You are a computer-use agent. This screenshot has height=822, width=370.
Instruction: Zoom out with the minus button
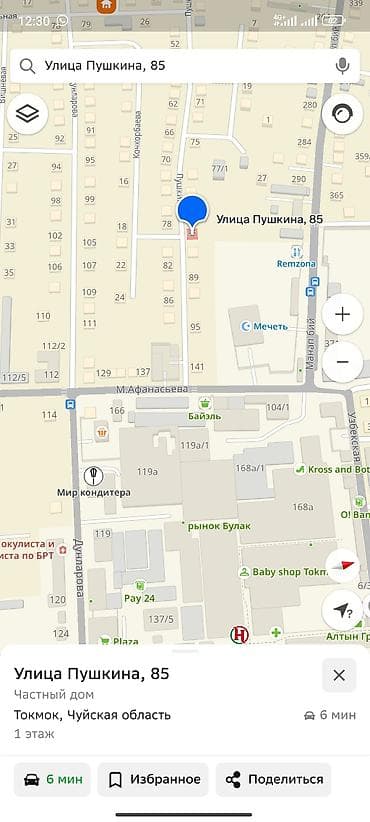[x=342, y=362]
